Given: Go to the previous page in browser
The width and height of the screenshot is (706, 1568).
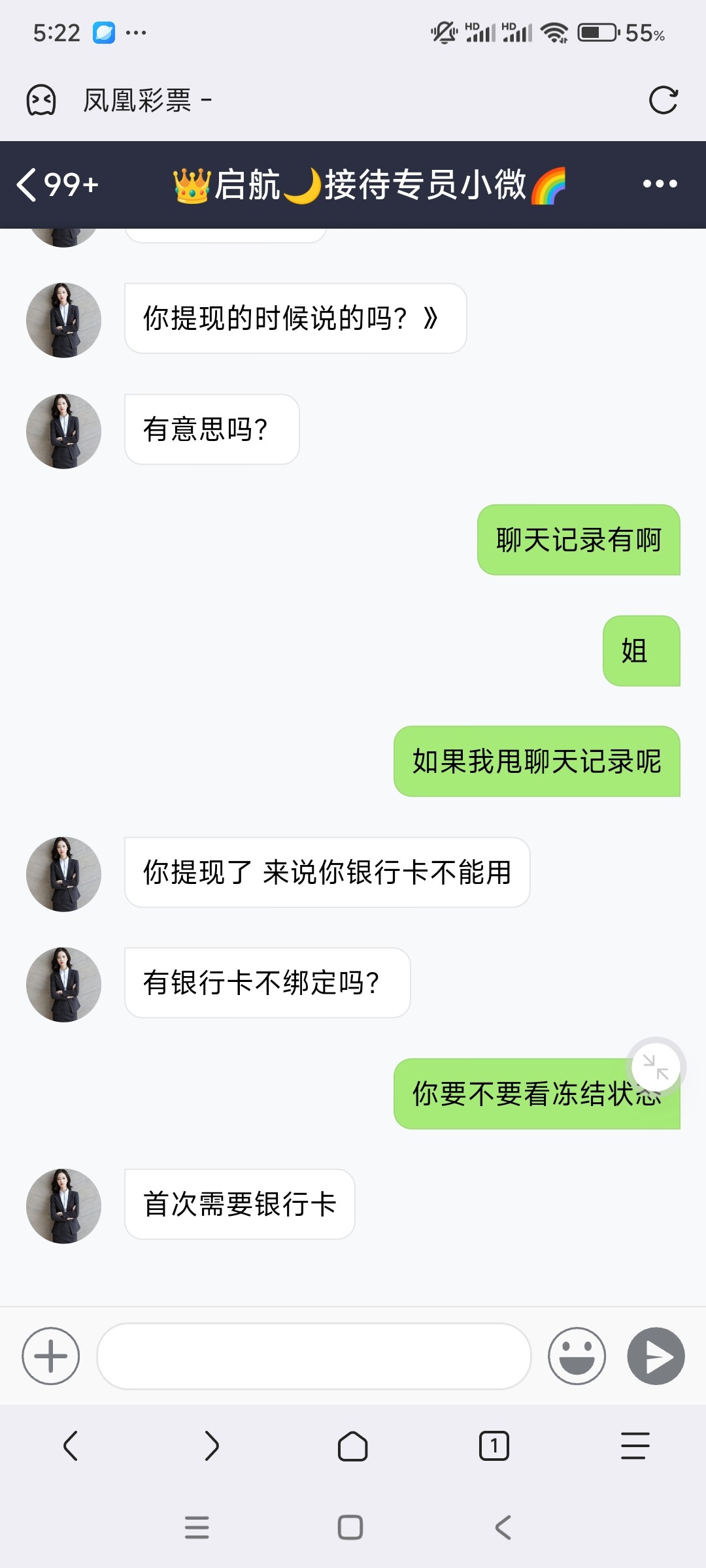Looking at the screenshot, I should click(x=71, y=1446).
